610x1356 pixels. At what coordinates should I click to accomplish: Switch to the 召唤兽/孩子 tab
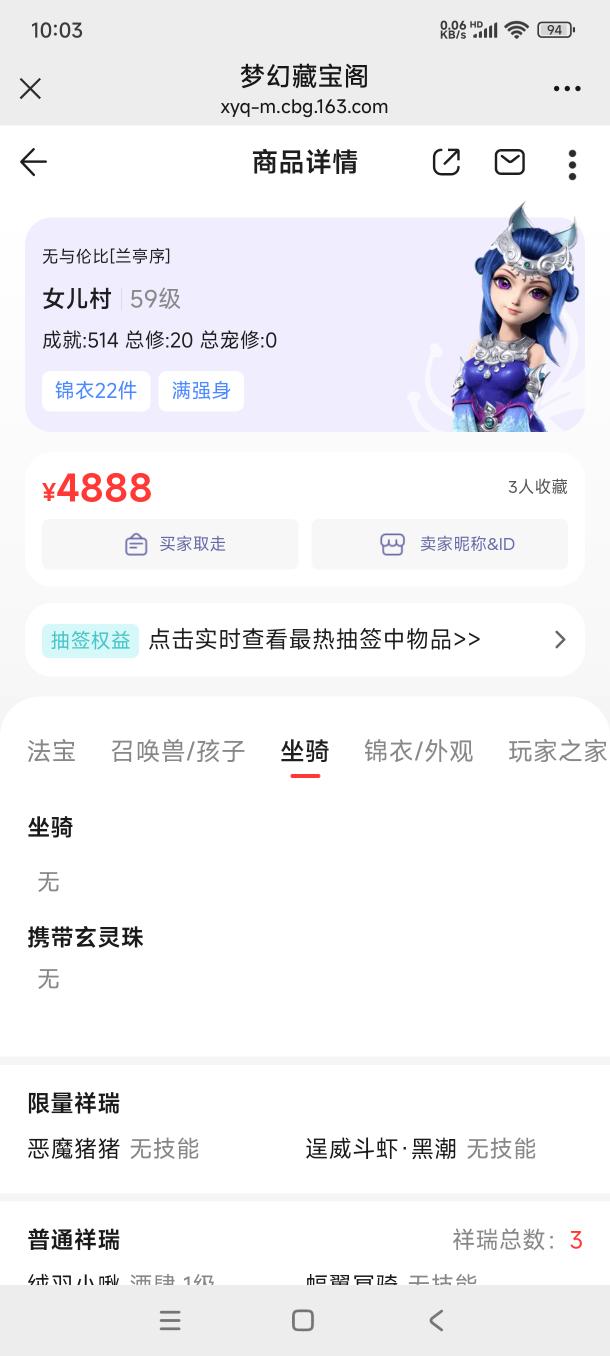[x=178, y=751]
